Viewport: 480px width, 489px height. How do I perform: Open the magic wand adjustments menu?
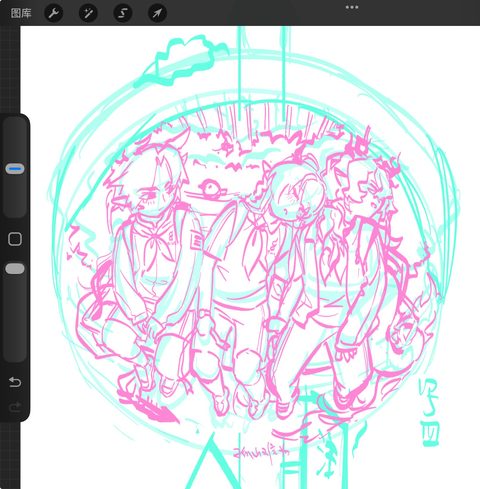(88, 13)
